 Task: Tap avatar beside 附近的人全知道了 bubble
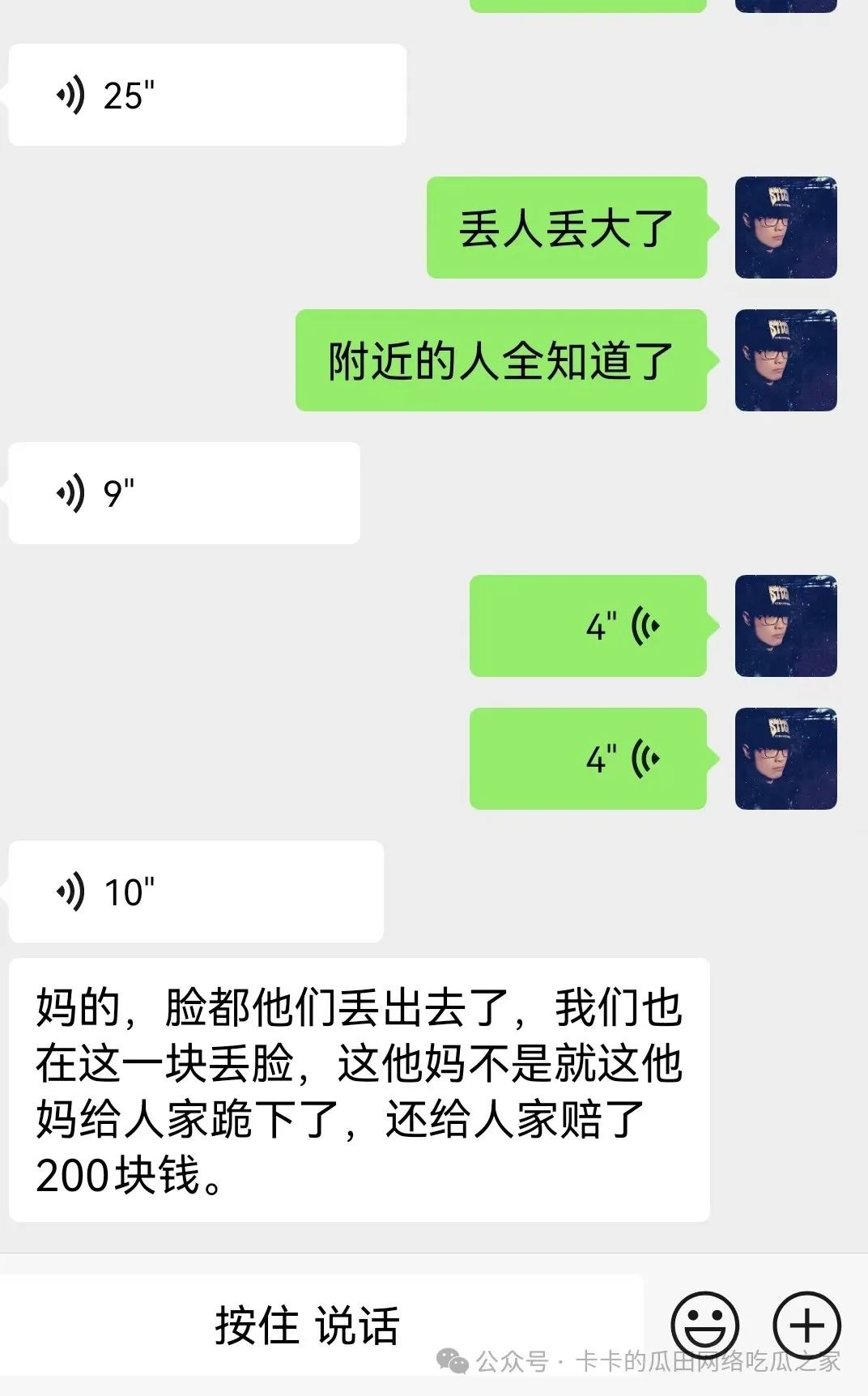click(x=785, y=360)
